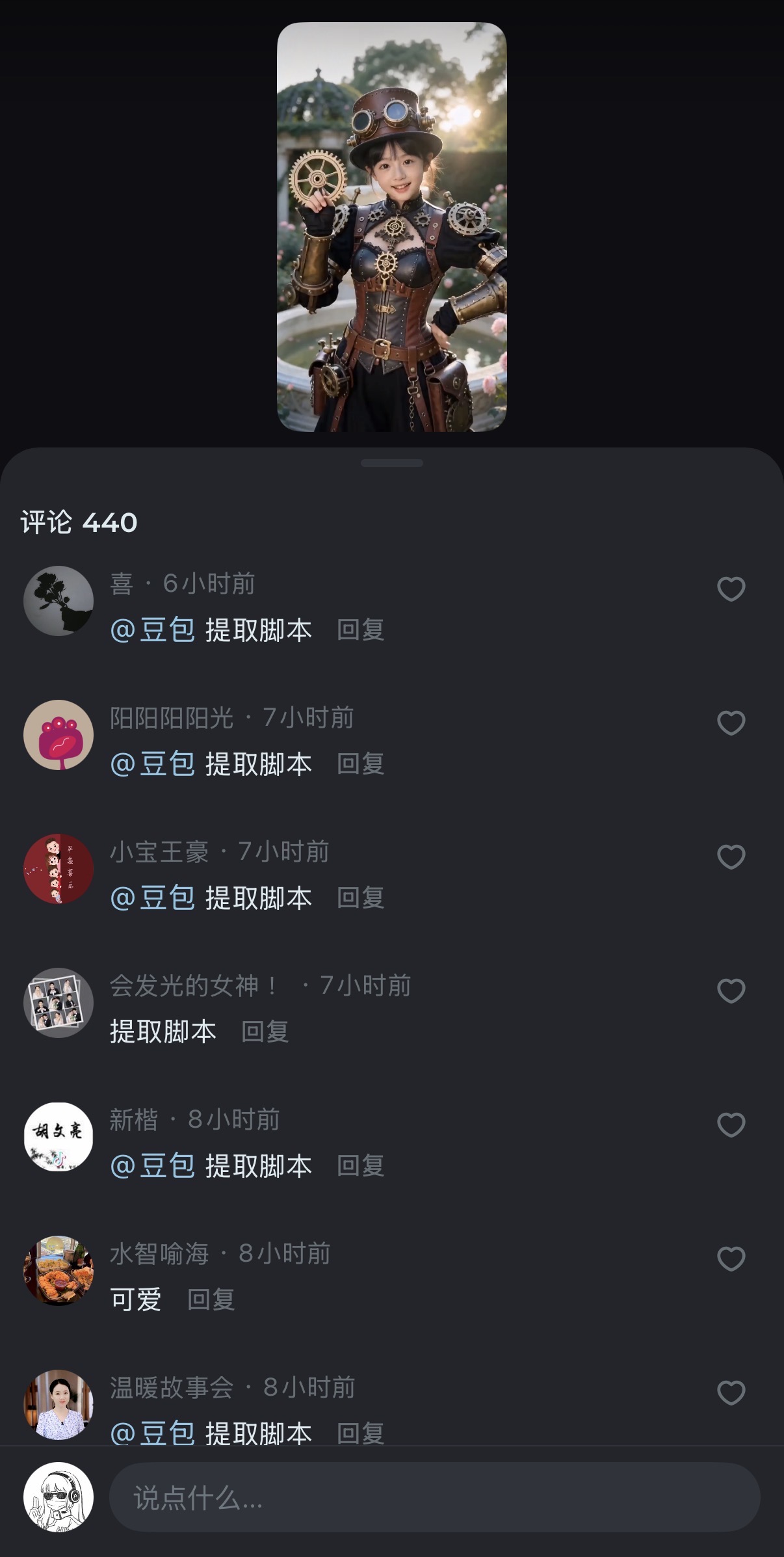784x1557 pixels.
Task: Like 水智喻海's 可爱 comment
Action: (x=731, y=1259)
